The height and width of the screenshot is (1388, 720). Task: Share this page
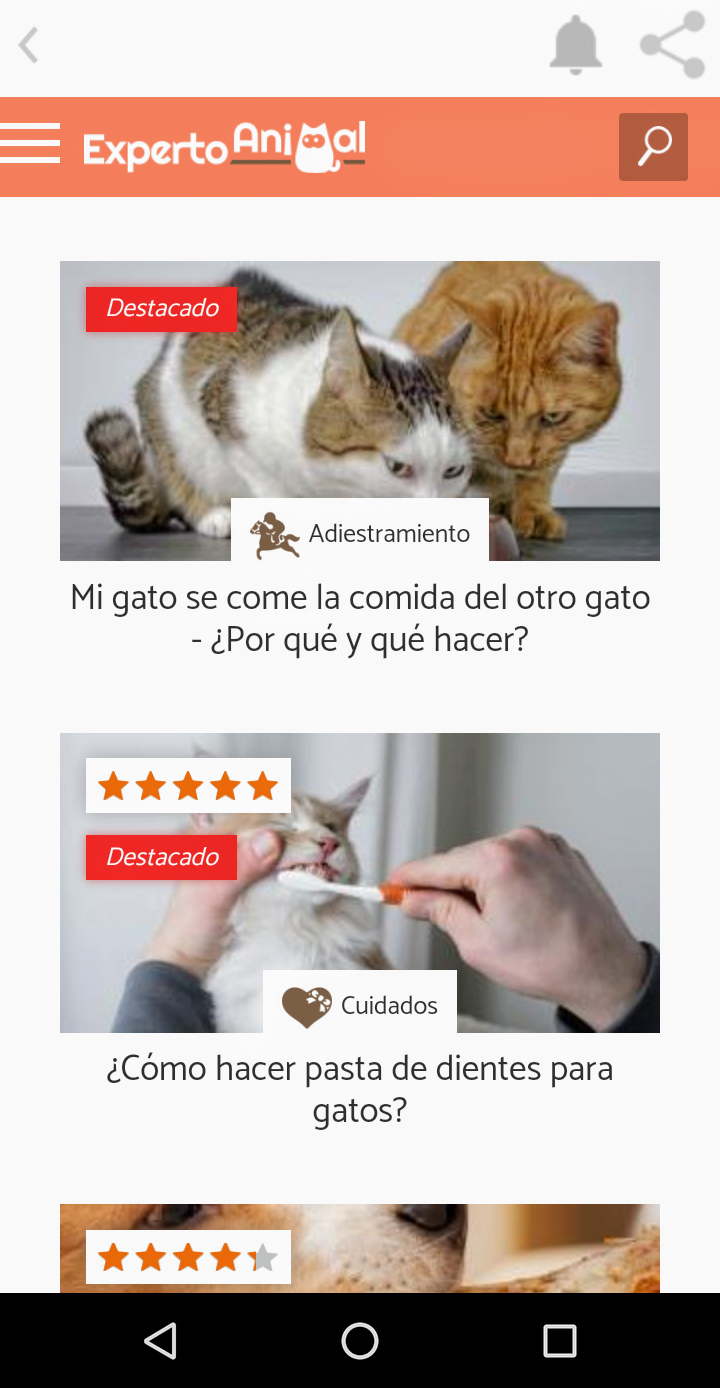tap(672, 45)
